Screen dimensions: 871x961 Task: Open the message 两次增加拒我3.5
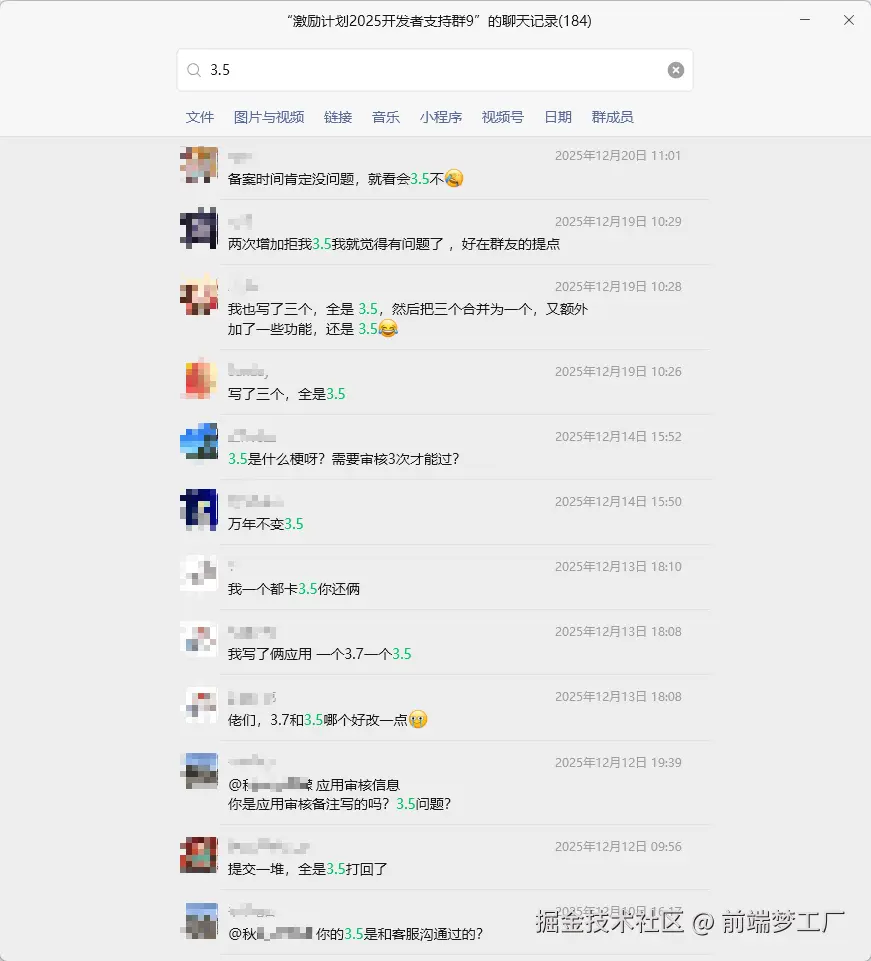(x=393, y=244)
